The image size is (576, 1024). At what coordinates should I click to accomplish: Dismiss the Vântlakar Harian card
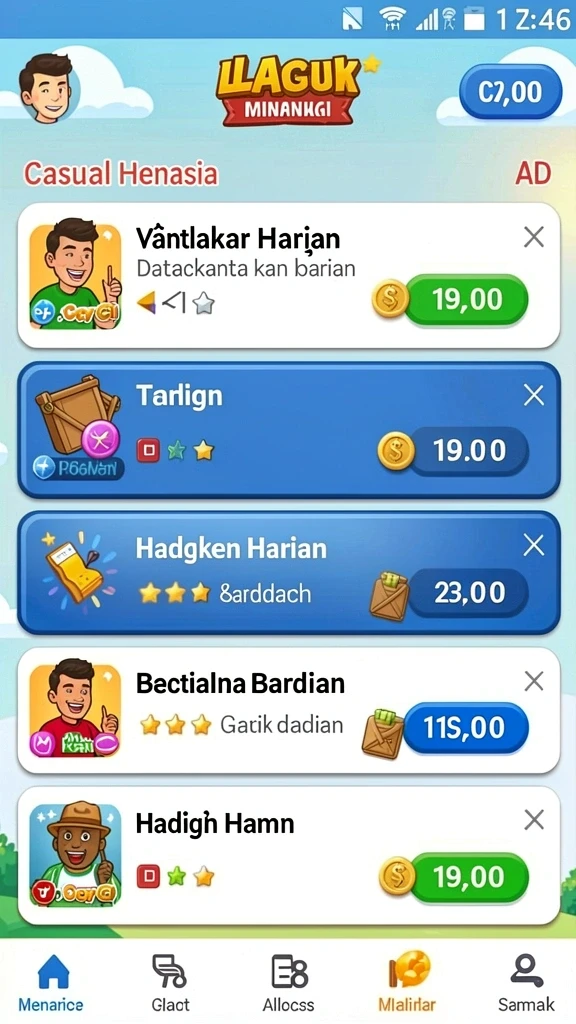[534, 237]
